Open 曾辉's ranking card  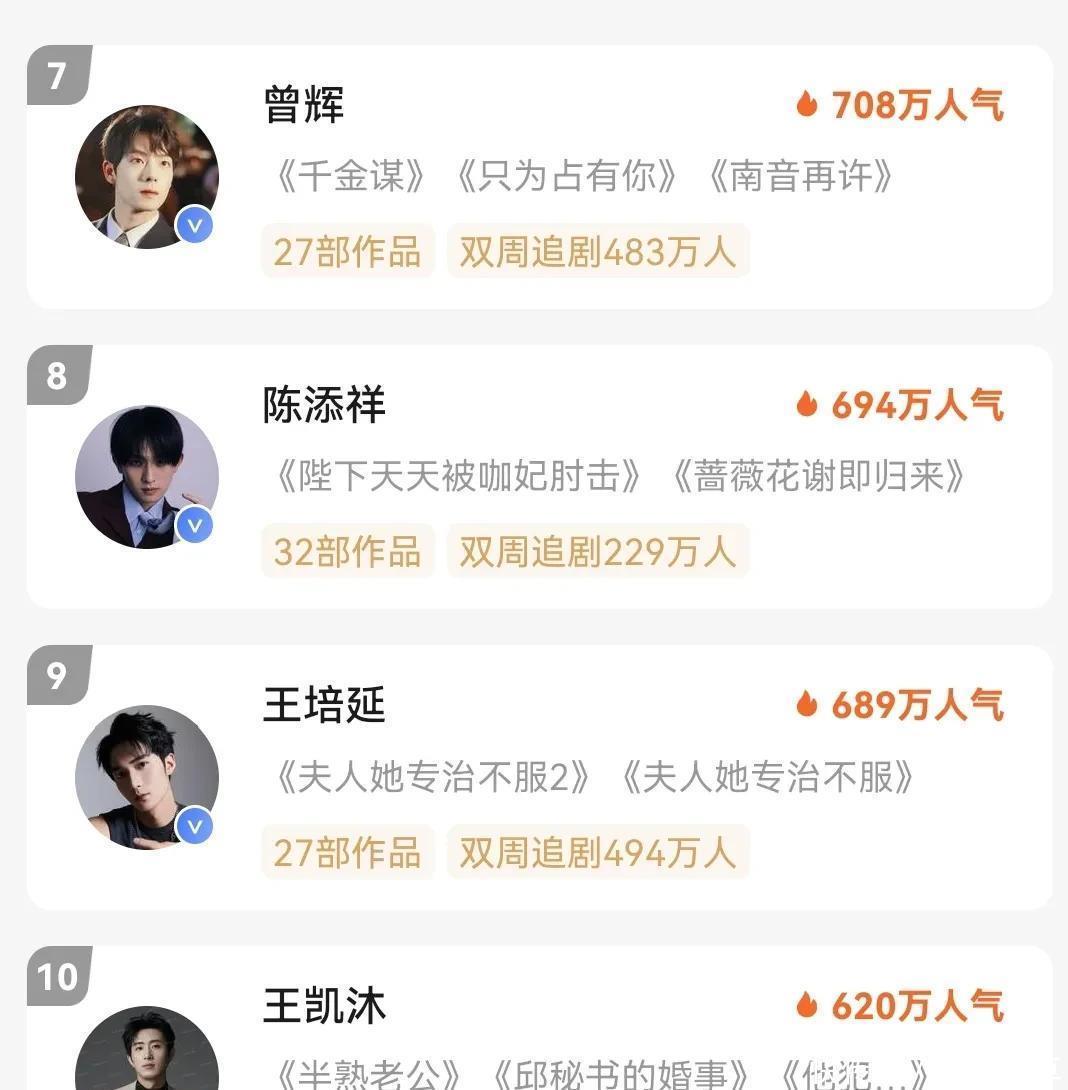(x=540, y=177)
